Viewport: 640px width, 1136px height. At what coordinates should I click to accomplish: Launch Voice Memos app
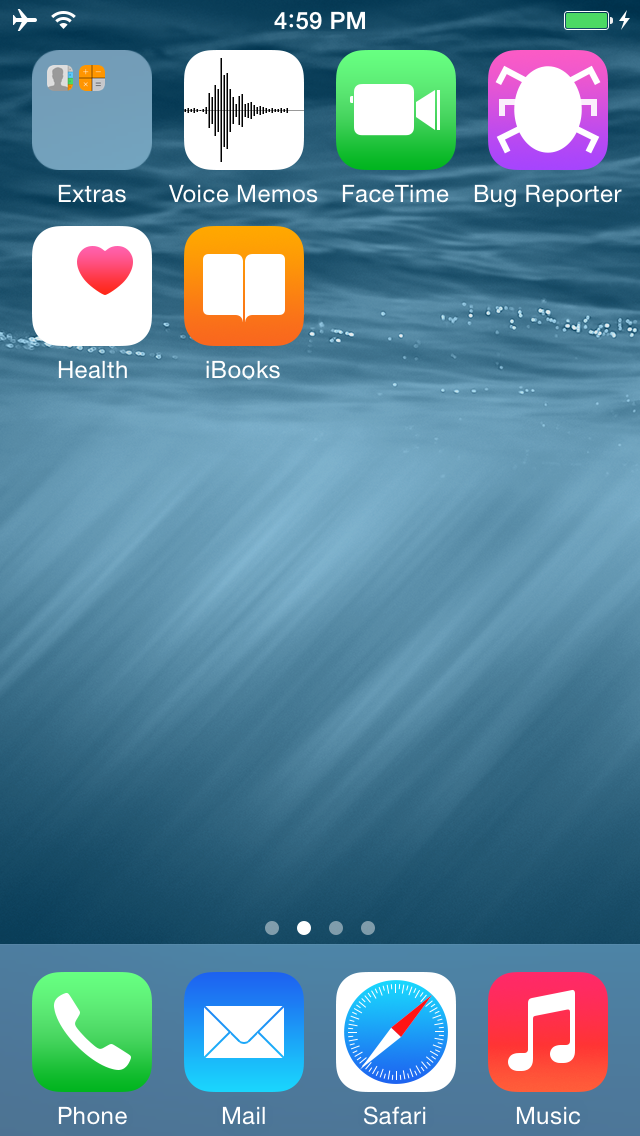244,110
